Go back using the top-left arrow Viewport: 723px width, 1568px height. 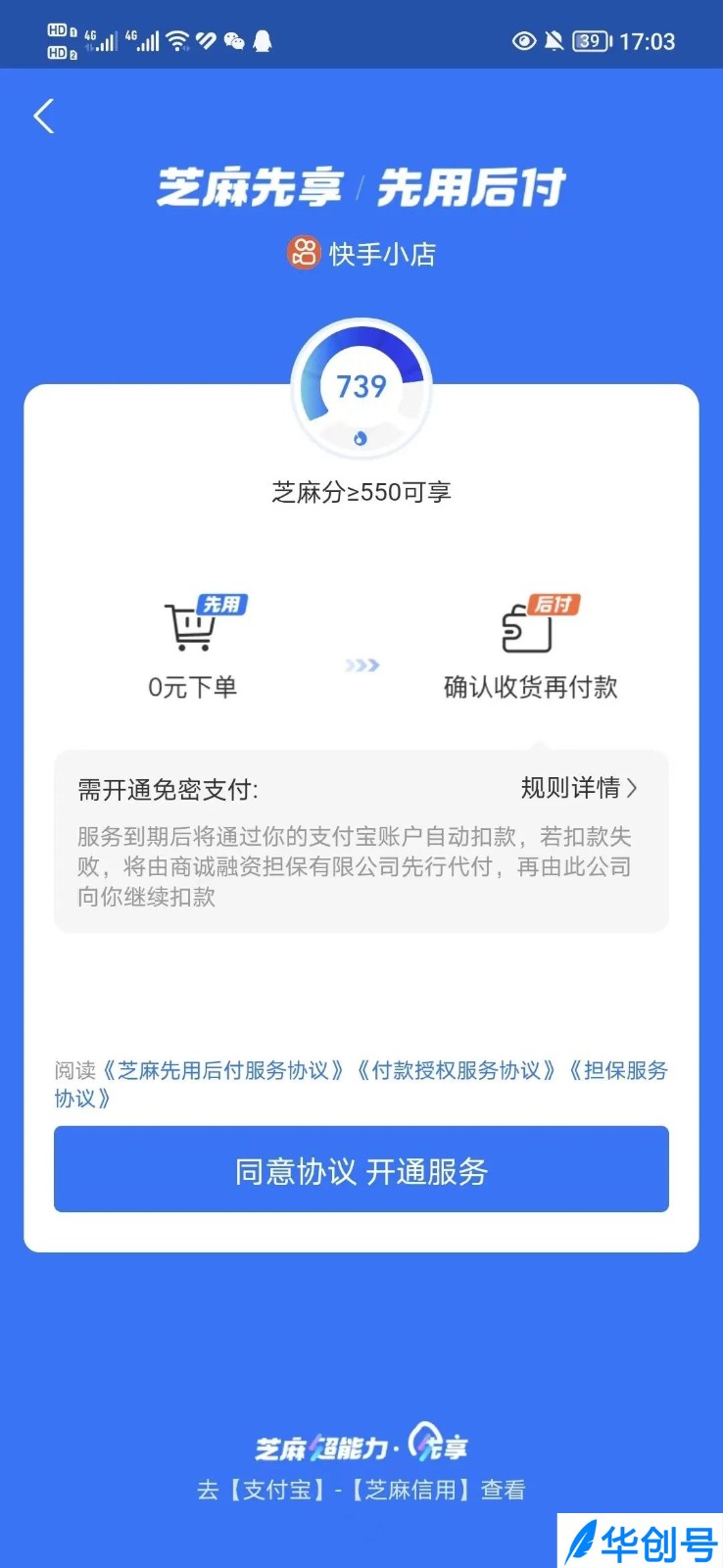pos(43,117)
